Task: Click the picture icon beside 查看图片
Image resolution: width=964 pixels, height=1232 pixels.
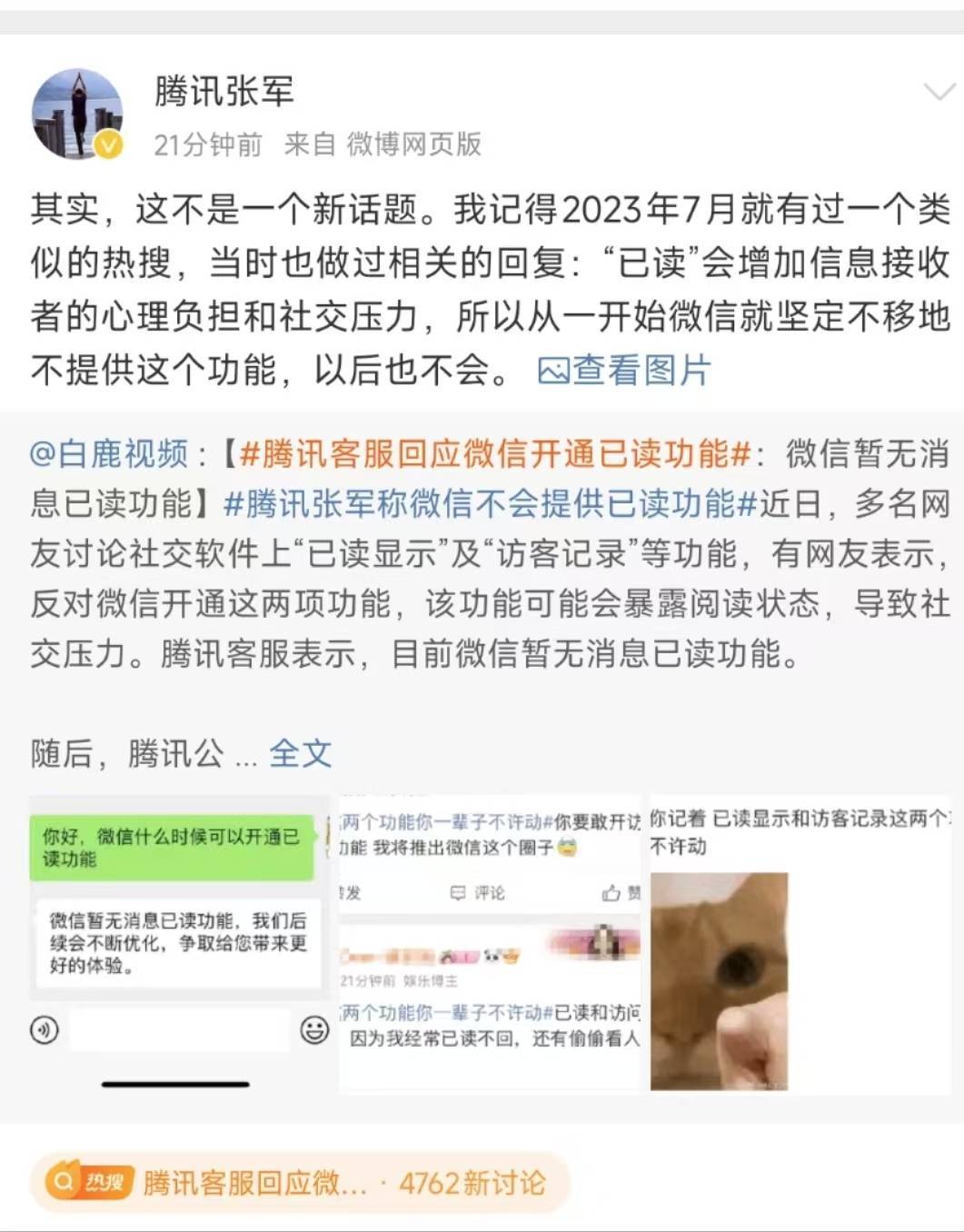Action: pos(552,369)
